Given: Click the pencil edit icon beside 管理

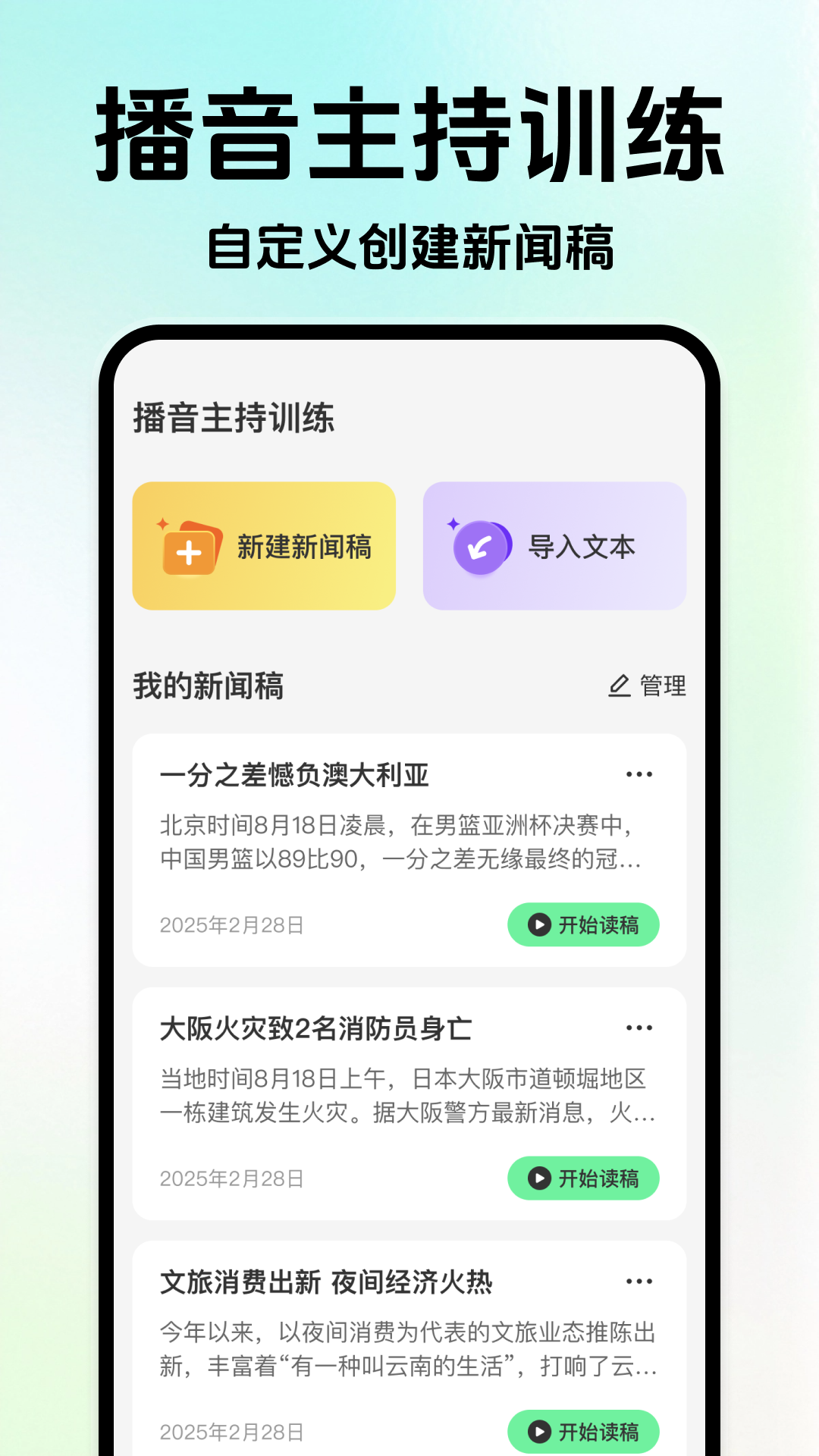Looking at the screenshot, I should 618,687.
